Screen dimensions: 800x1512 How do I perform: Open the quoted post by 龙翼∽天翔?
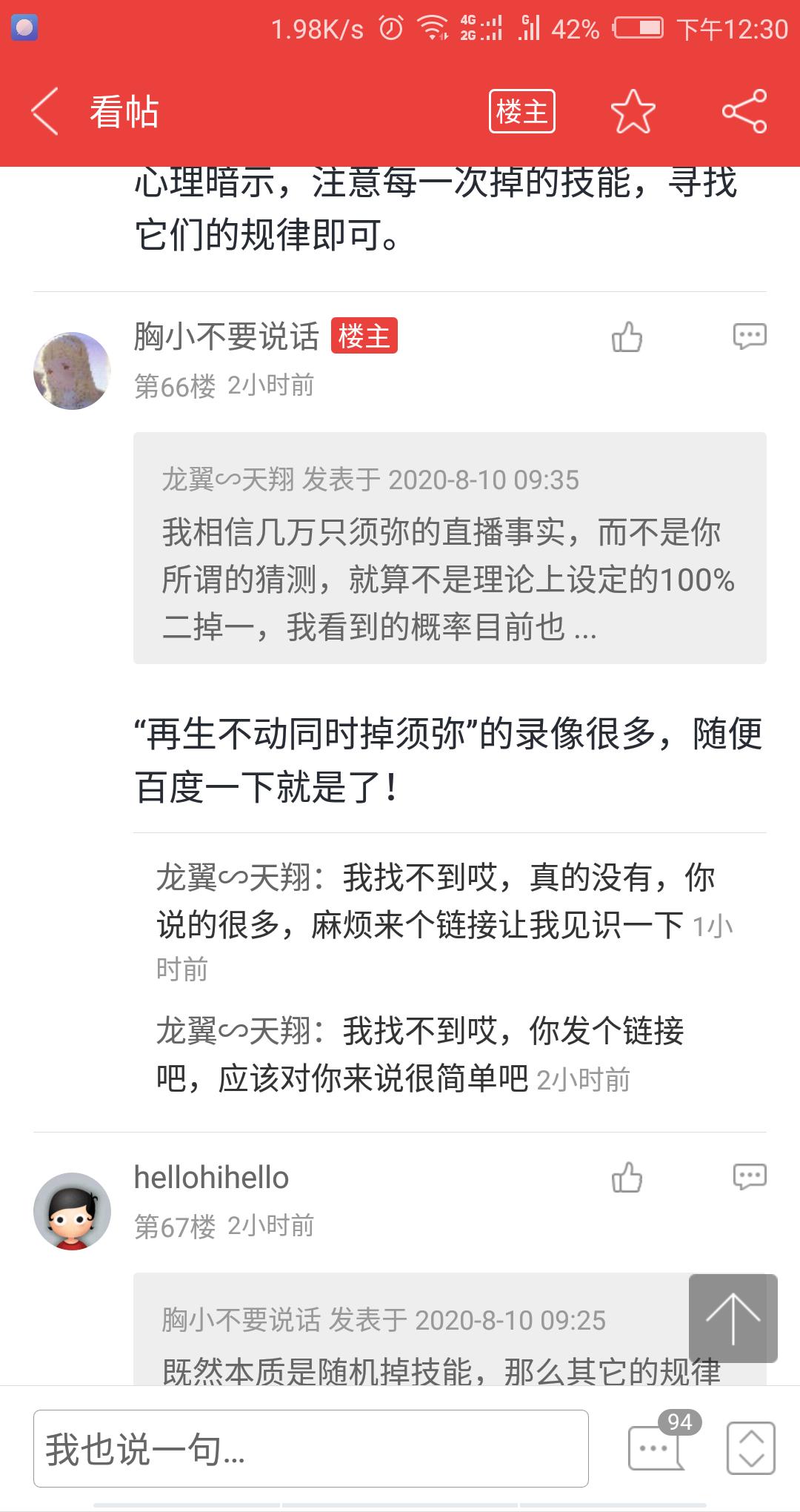[449, 548]
